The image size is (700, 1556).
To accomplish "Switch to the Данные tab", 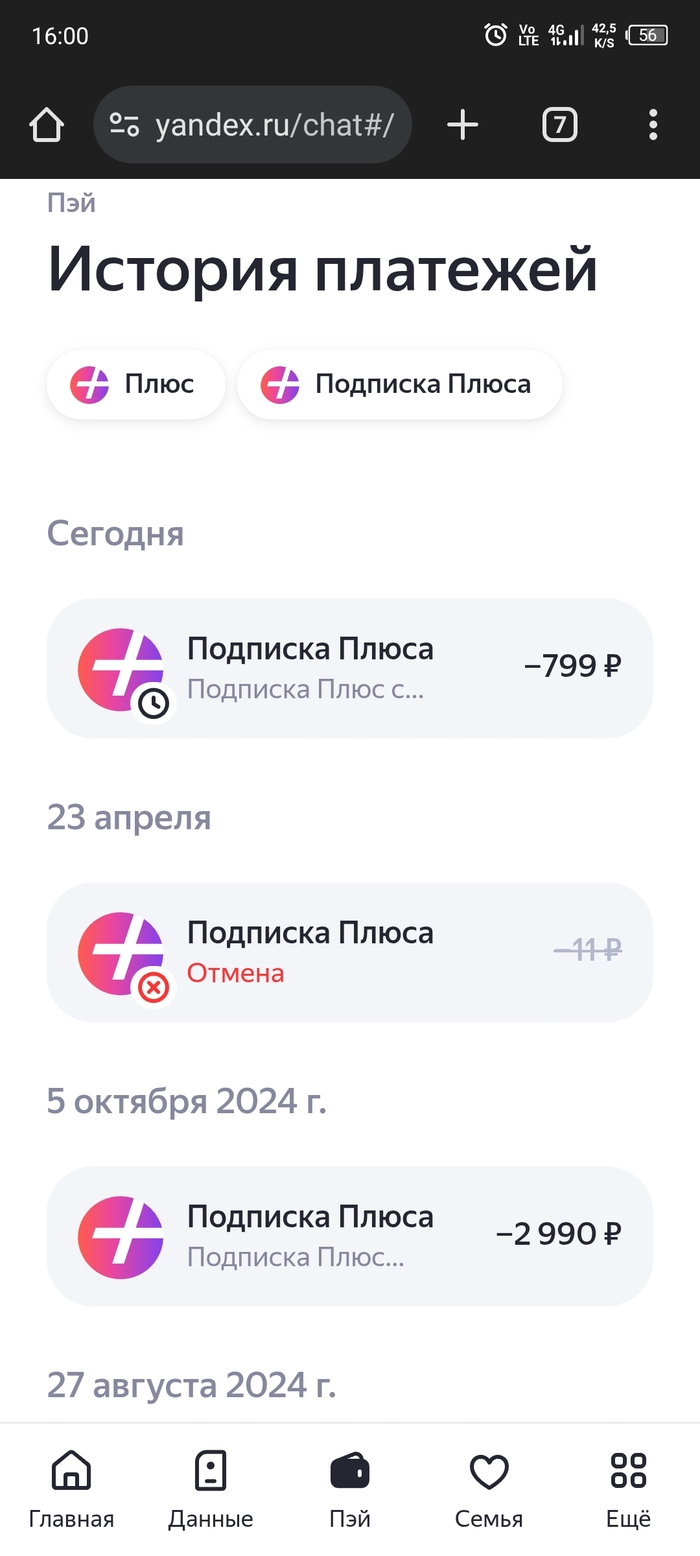I will 210,1490.
